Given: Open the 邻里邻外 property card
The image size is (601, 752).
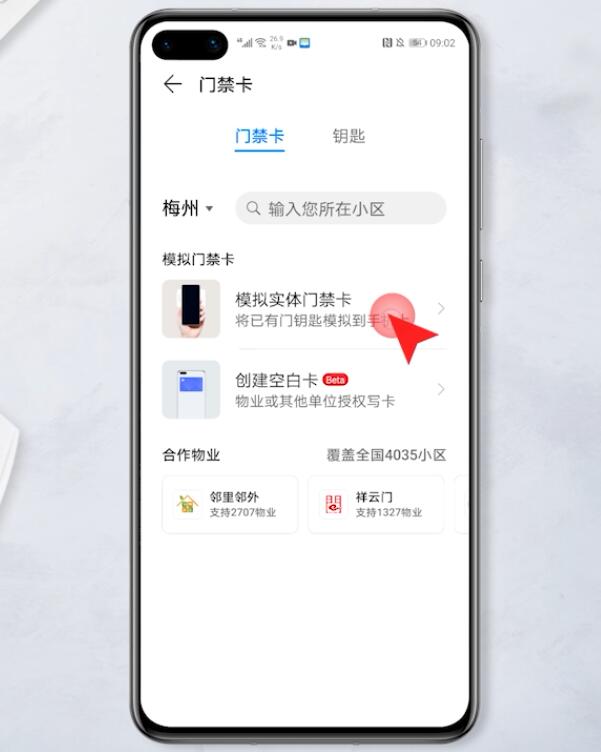Looking at the screenshot, I should [x=230, y=504].
